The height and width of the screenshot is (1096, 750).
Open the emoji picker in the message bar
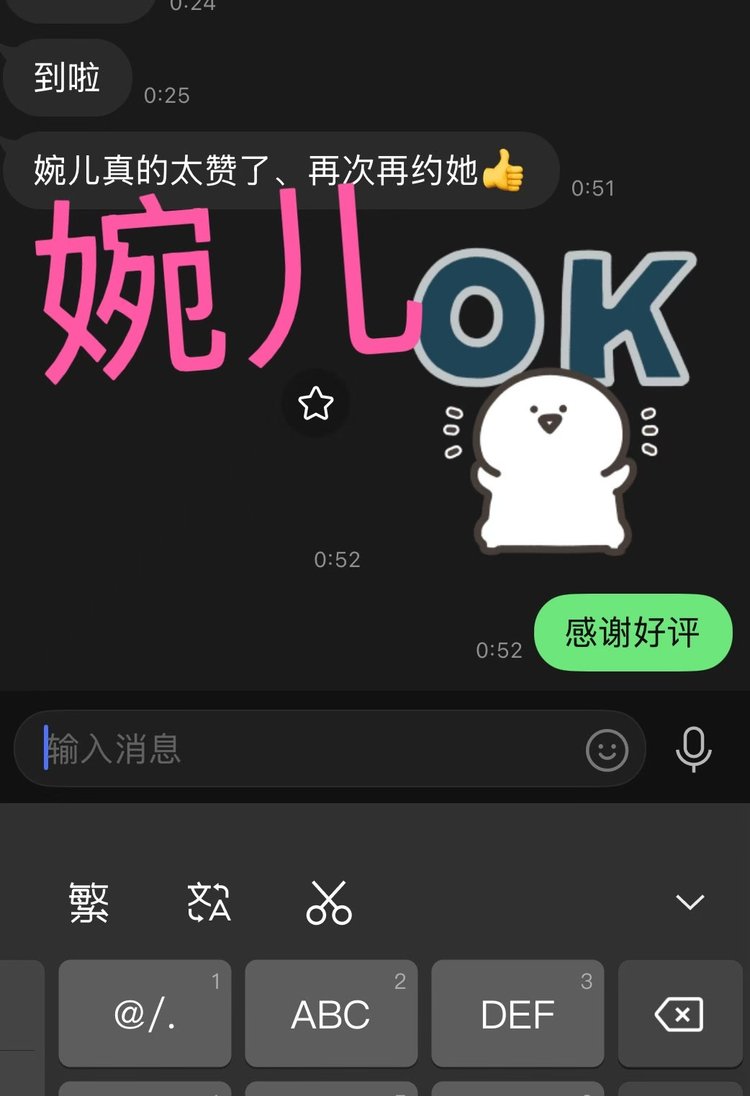click(607, 749)
